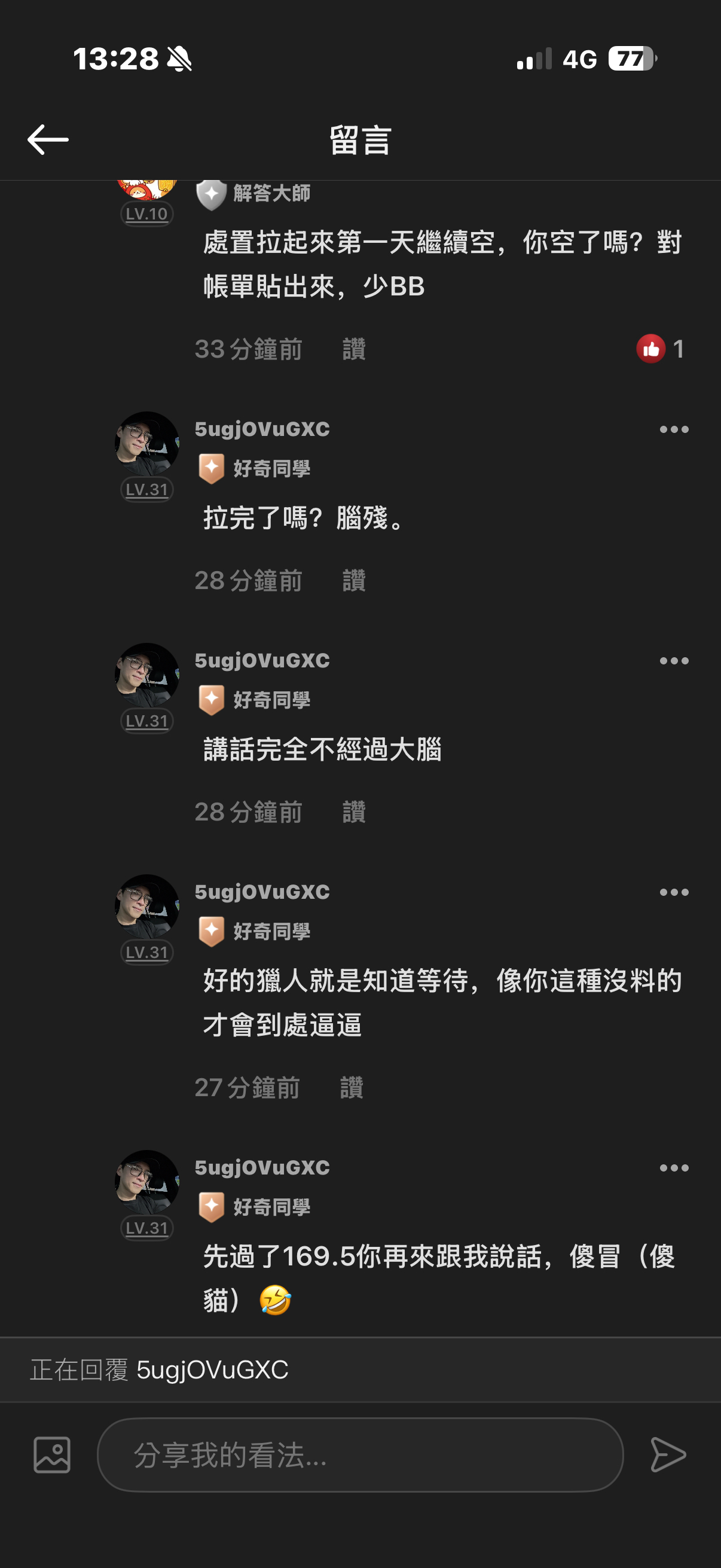
Task: Go back from the 留言 page
Action: click(47, 139)
